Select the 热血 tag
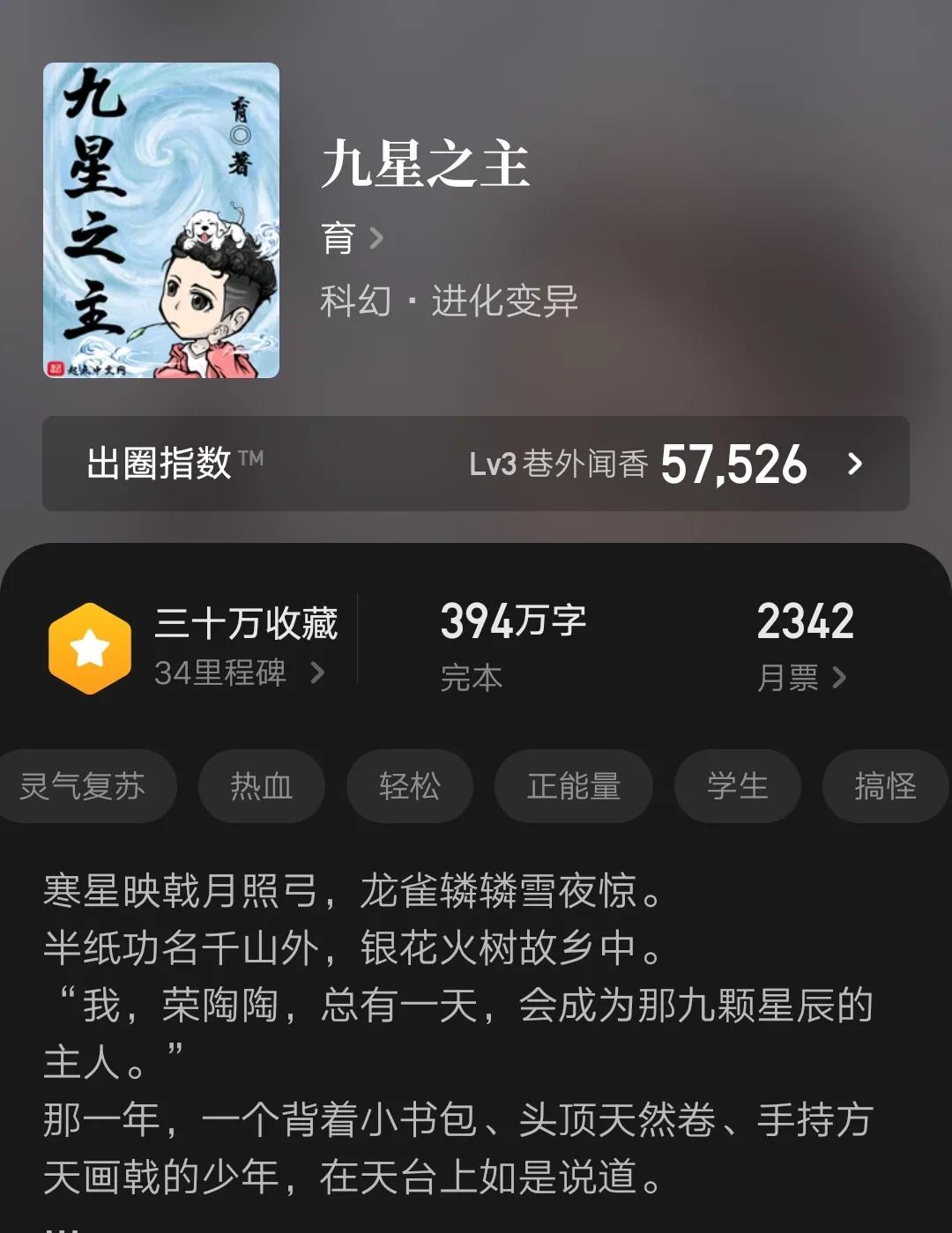 [x=261, y=787]
